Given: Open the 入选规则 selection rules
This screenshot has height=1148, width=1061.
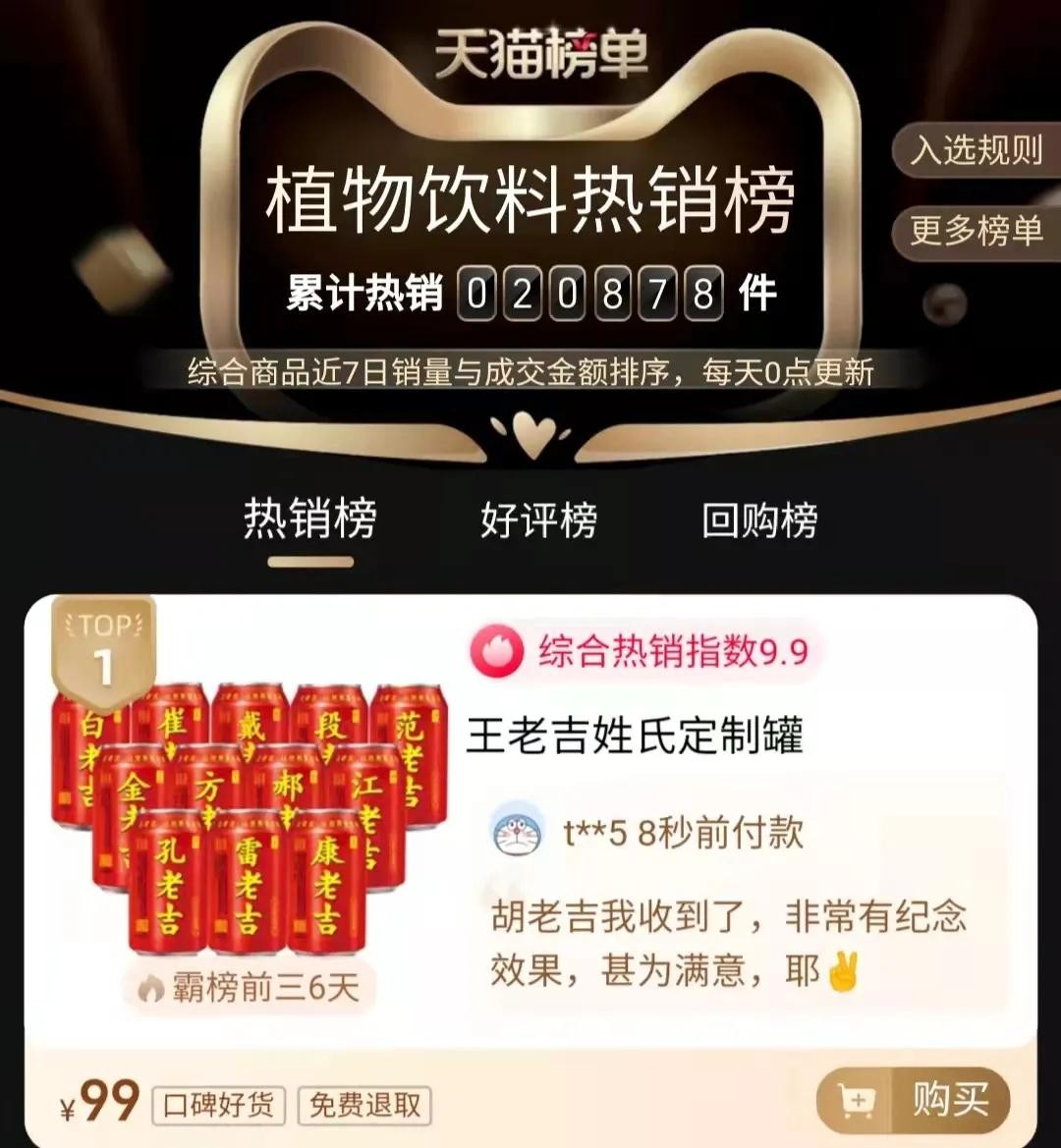Looking at the screenshot, I should (x=975, y=150).
